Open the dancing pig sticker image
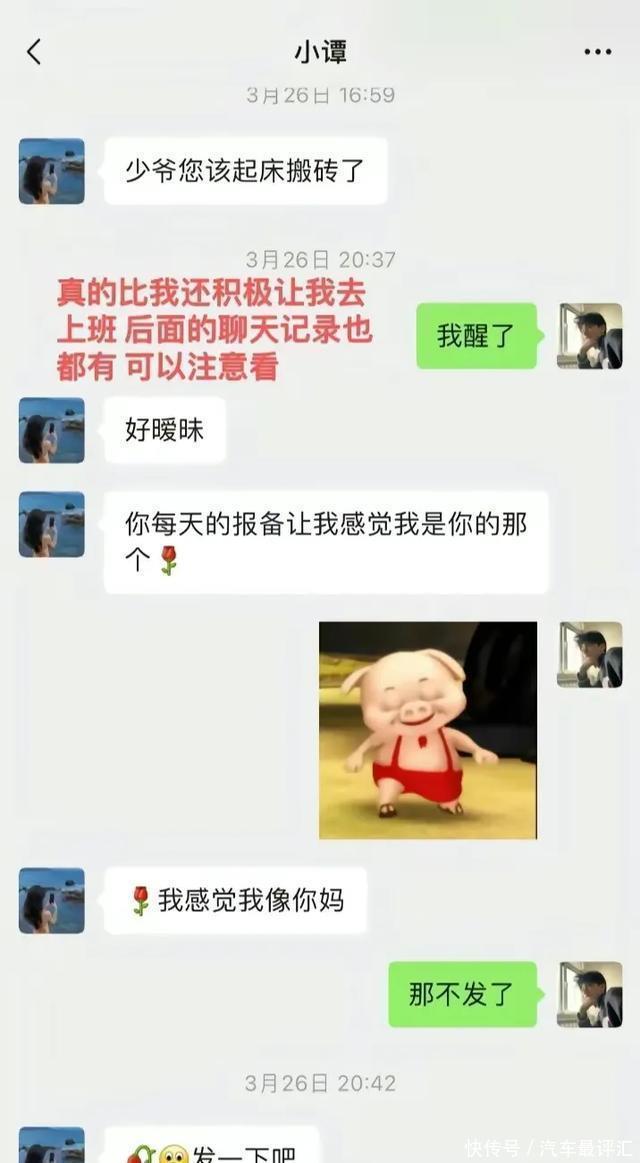The height and width of the screenshot is (1163, 640). tap(427, 730)
